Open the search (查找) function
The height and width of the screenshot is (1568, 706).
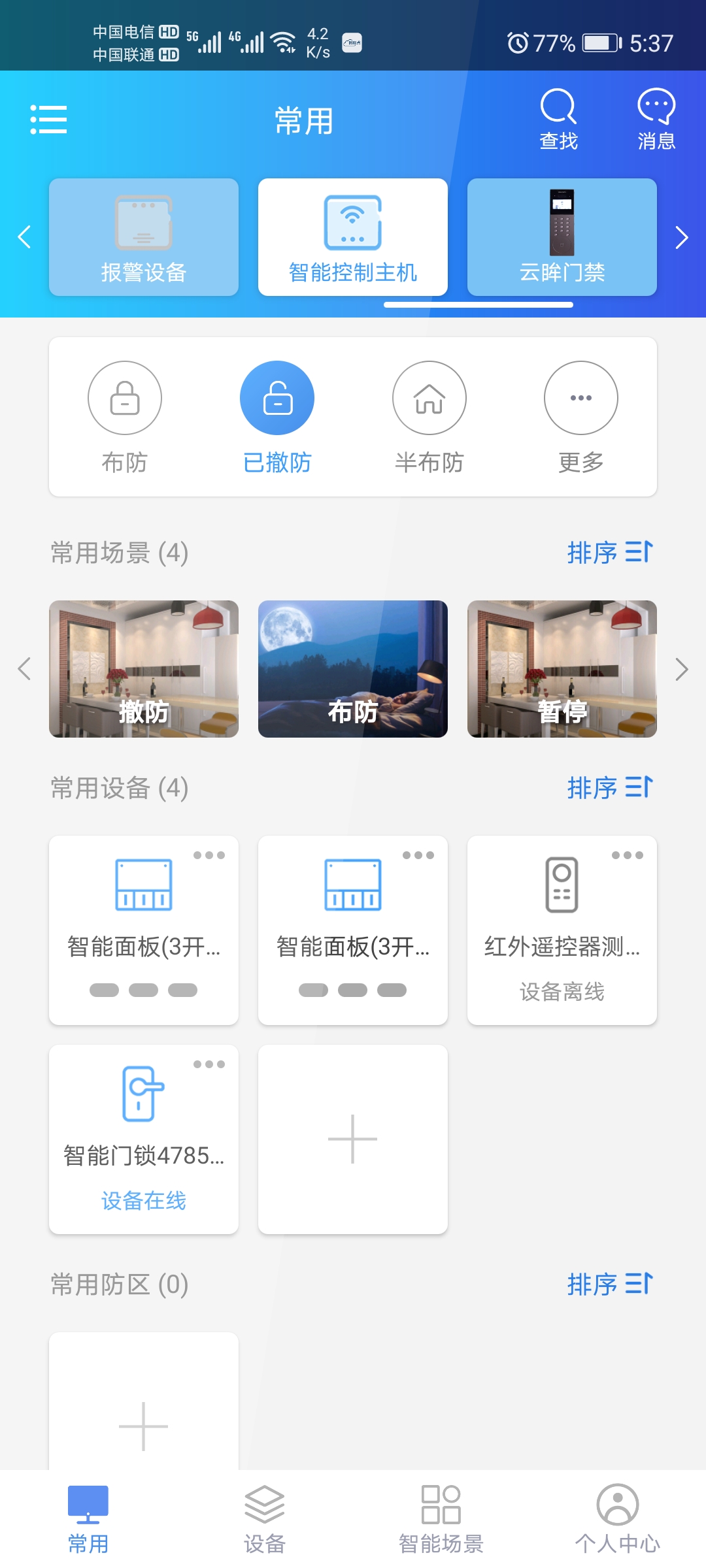[556, 119]
